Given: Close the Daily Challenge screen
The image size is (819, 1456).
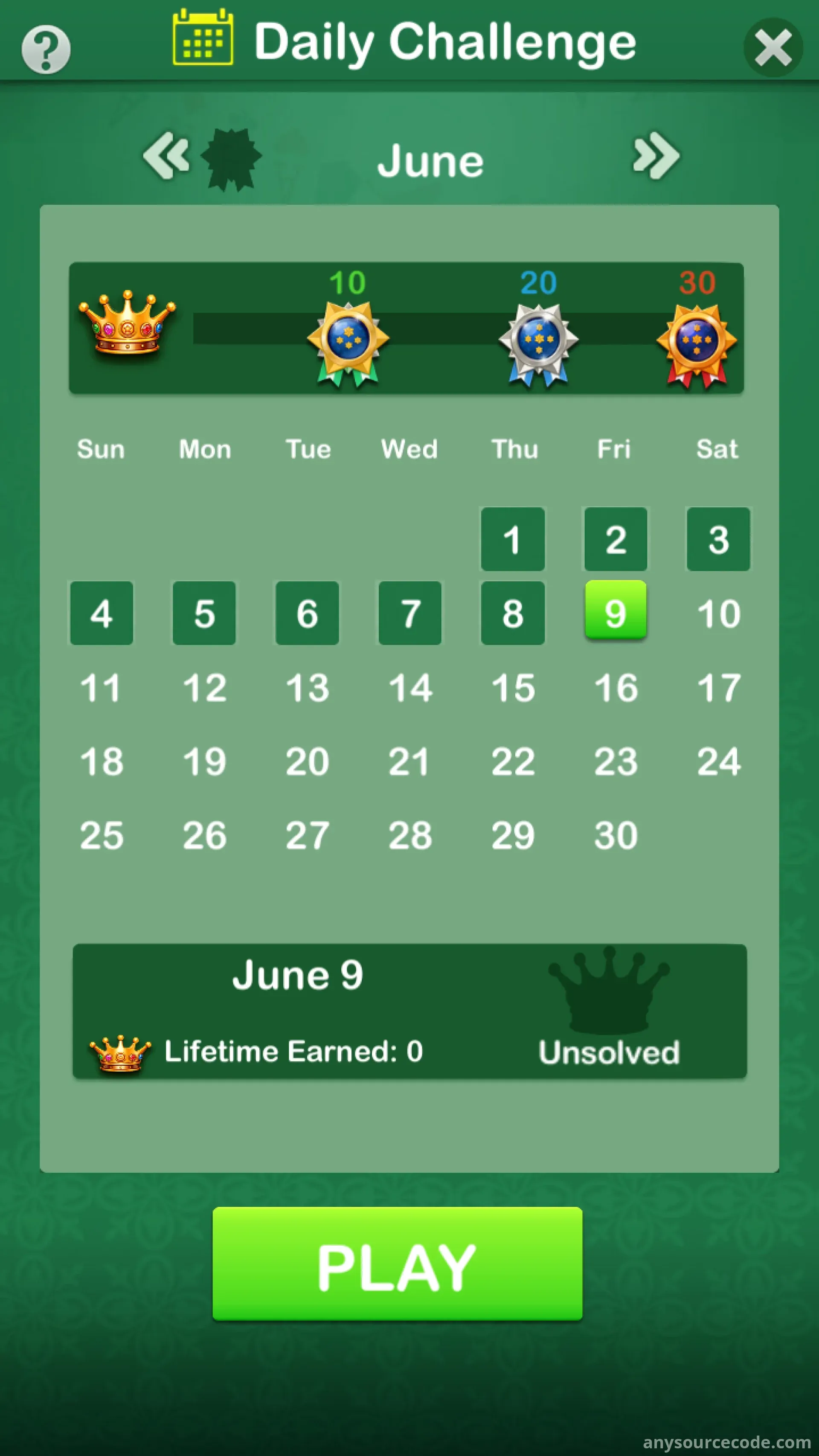Looking at the screenshot, I should pyautogui.click(x=773, y=47).
